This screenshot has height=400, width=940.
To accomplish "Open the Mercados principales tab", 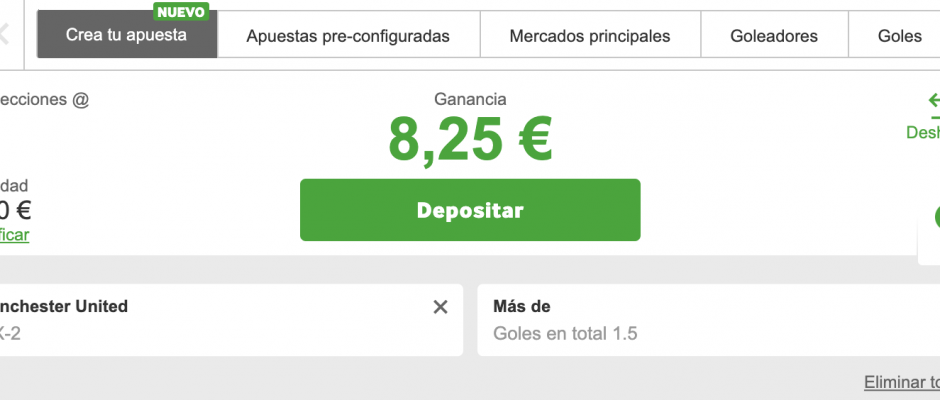I will [x=589, y=36].
